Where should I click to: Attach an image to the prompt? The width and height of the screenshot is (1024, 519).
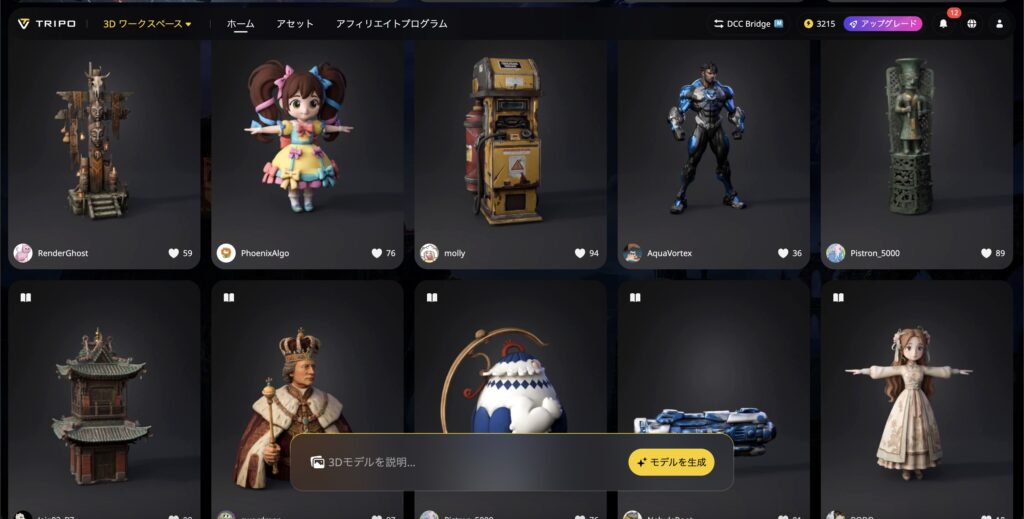tap(317, 462)
